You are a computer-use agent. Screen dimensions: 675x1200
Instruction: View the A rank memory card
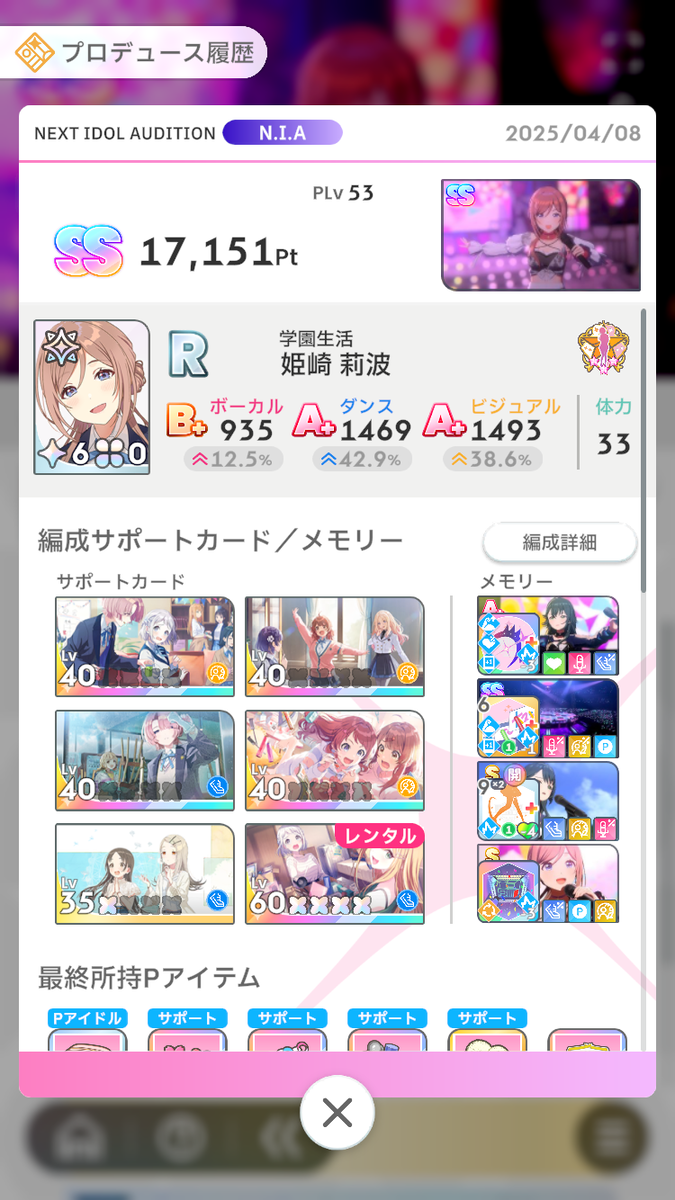pyautogui.click(x=547, y=636)
